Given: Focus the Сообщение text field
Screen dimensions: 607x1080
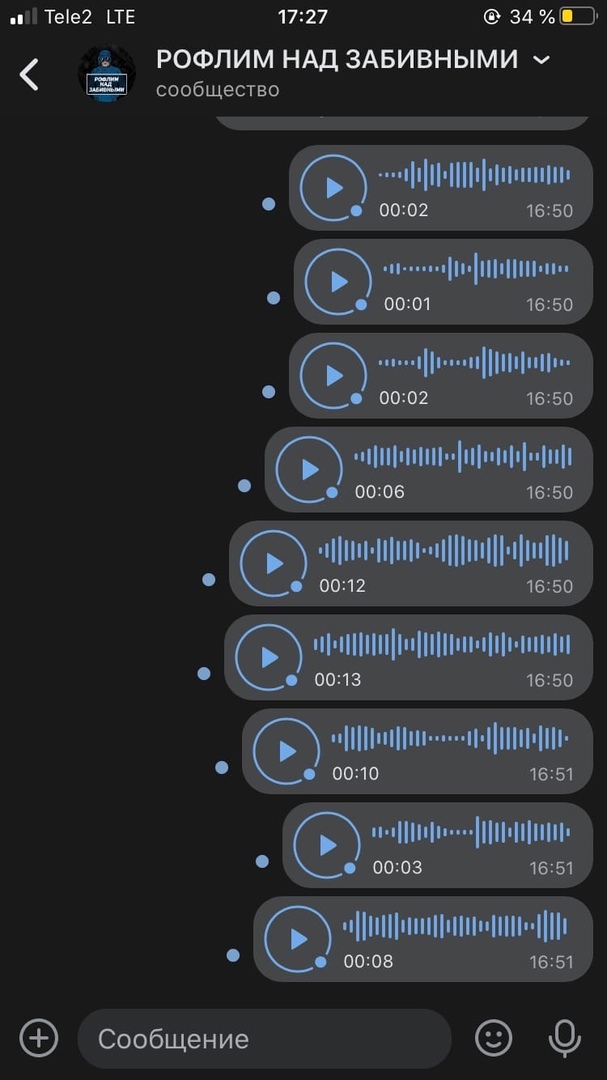Looking at the screenshot, I should [265, 1038].
